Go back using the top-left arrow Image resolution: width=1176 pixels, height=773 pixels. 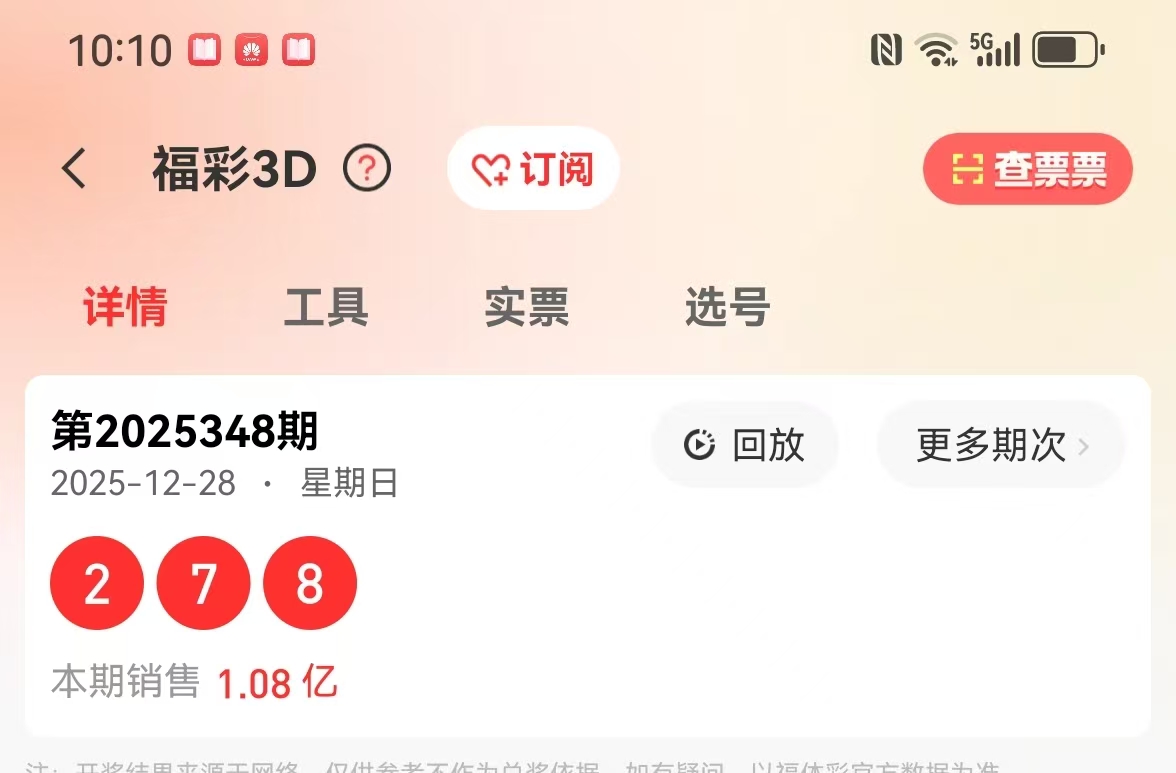click(75, 169)
